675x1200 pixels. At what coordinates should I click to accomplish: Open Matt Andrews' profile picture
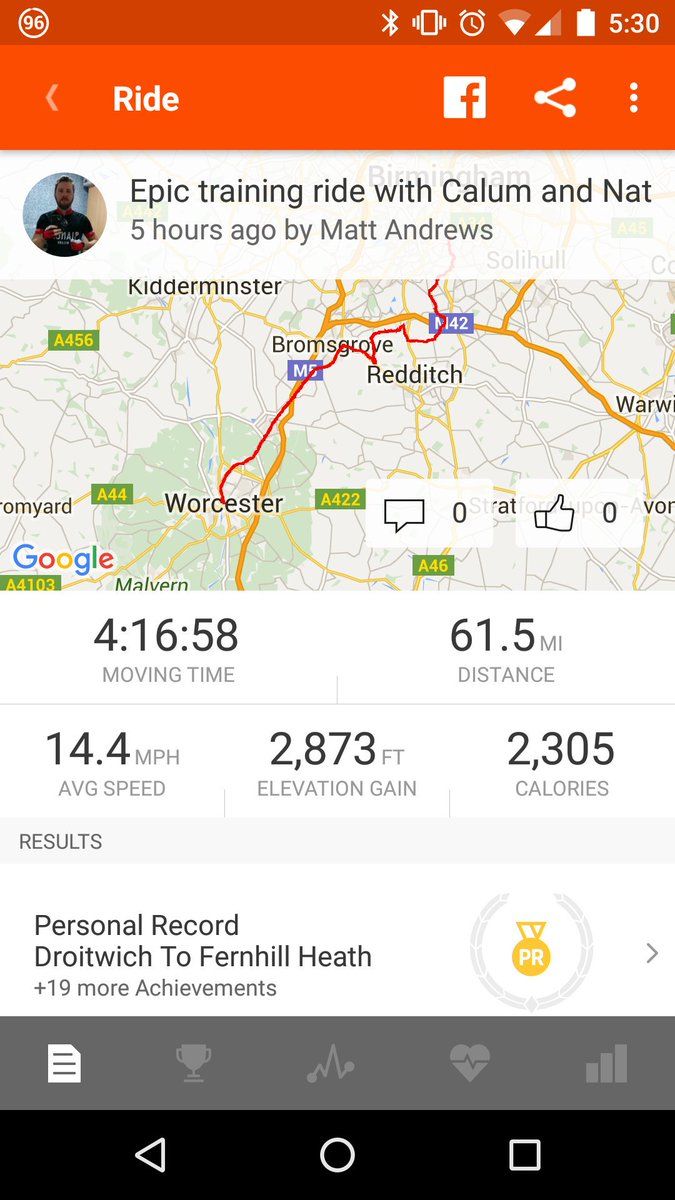tap(65, 215)
